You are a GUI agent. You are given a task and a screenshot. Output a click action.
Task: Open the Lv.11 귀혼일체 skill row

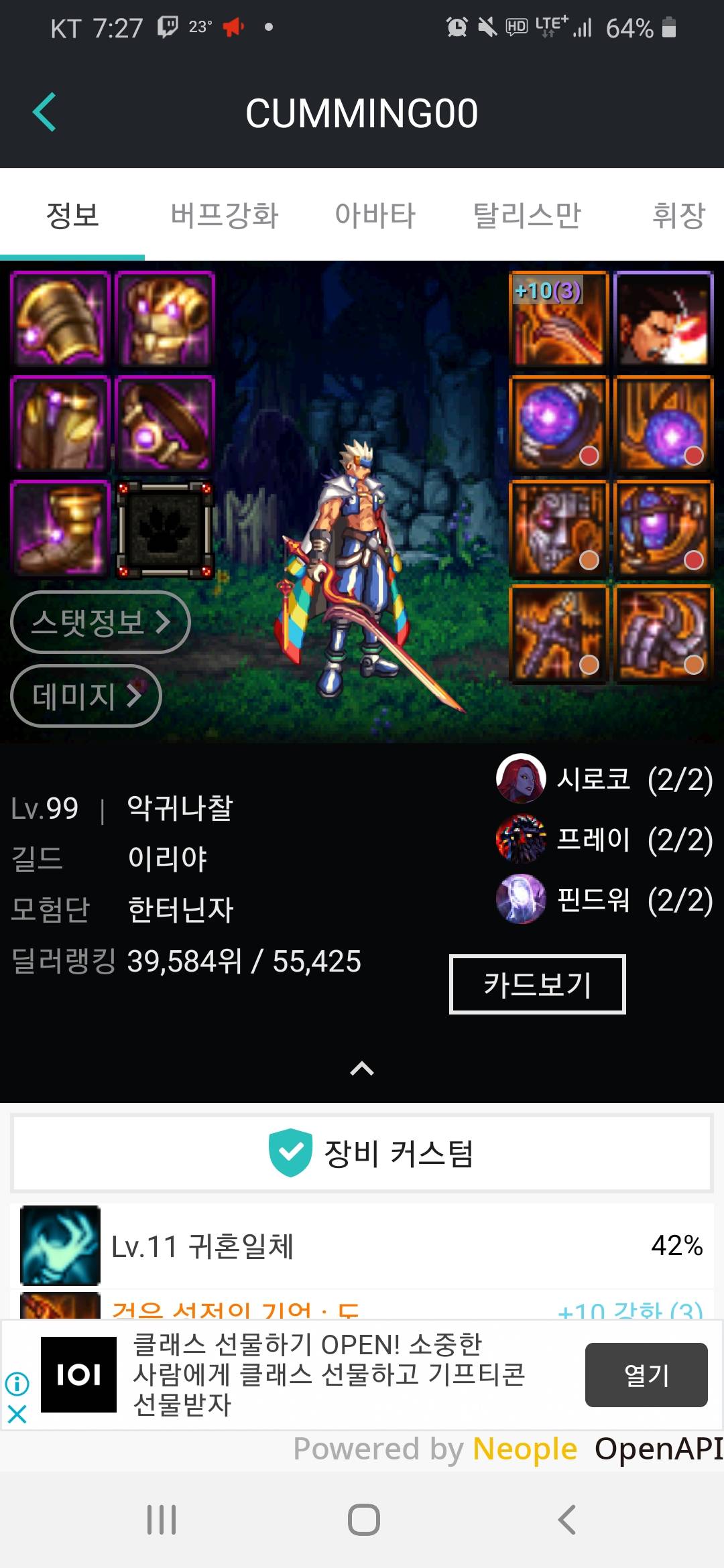pos(362,1246)
